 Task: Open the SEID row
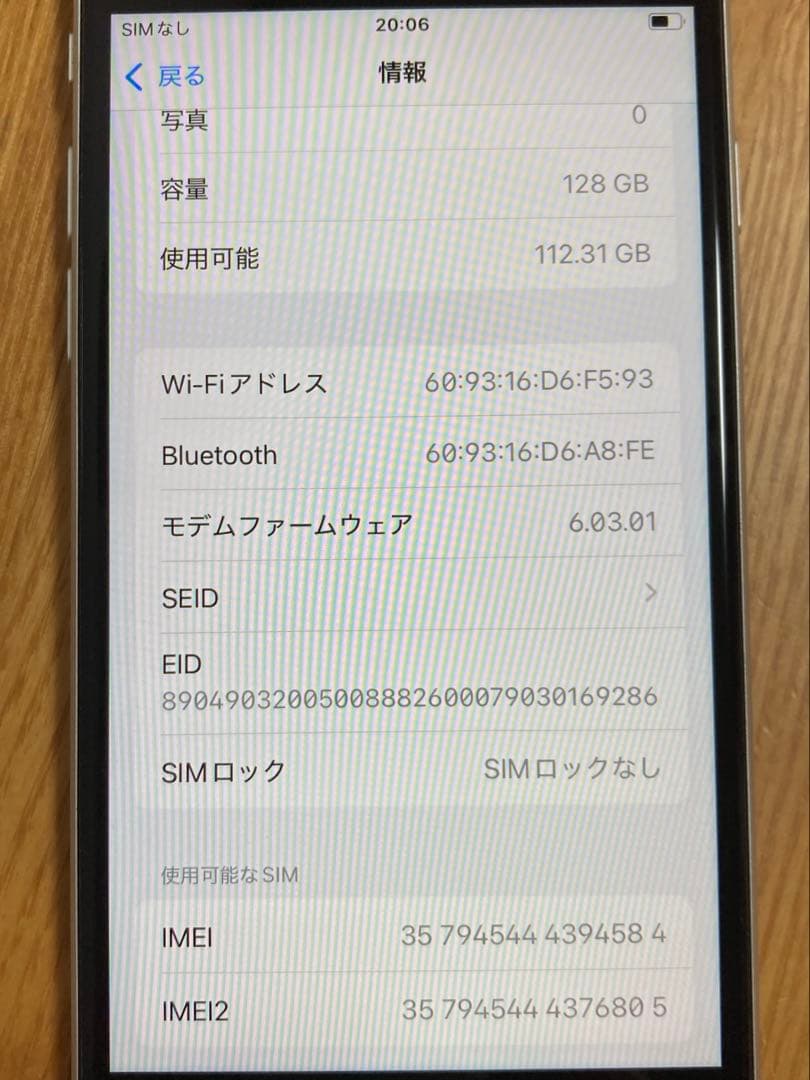tap(400, 597)
